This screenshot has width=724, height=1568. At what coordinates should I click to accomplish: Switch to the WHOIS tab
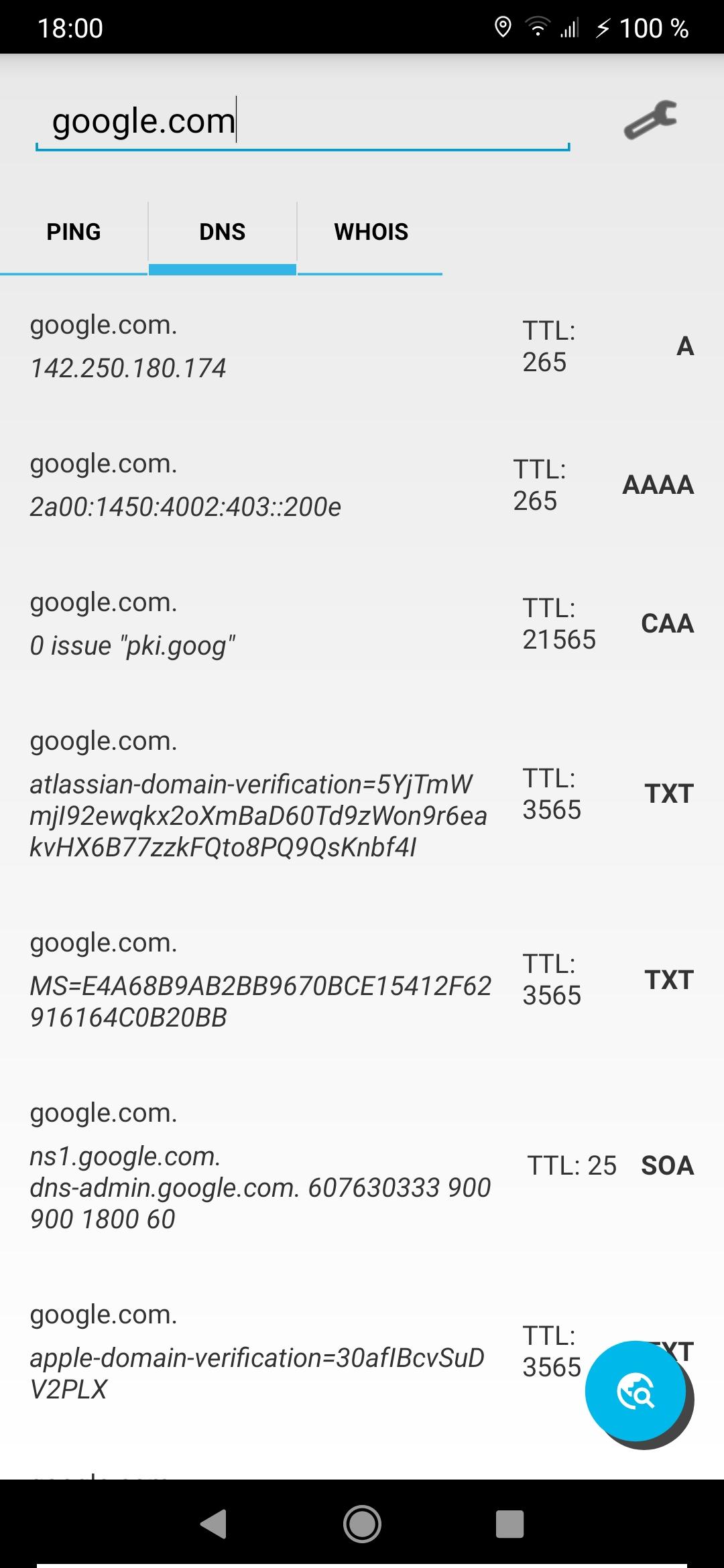371,232
